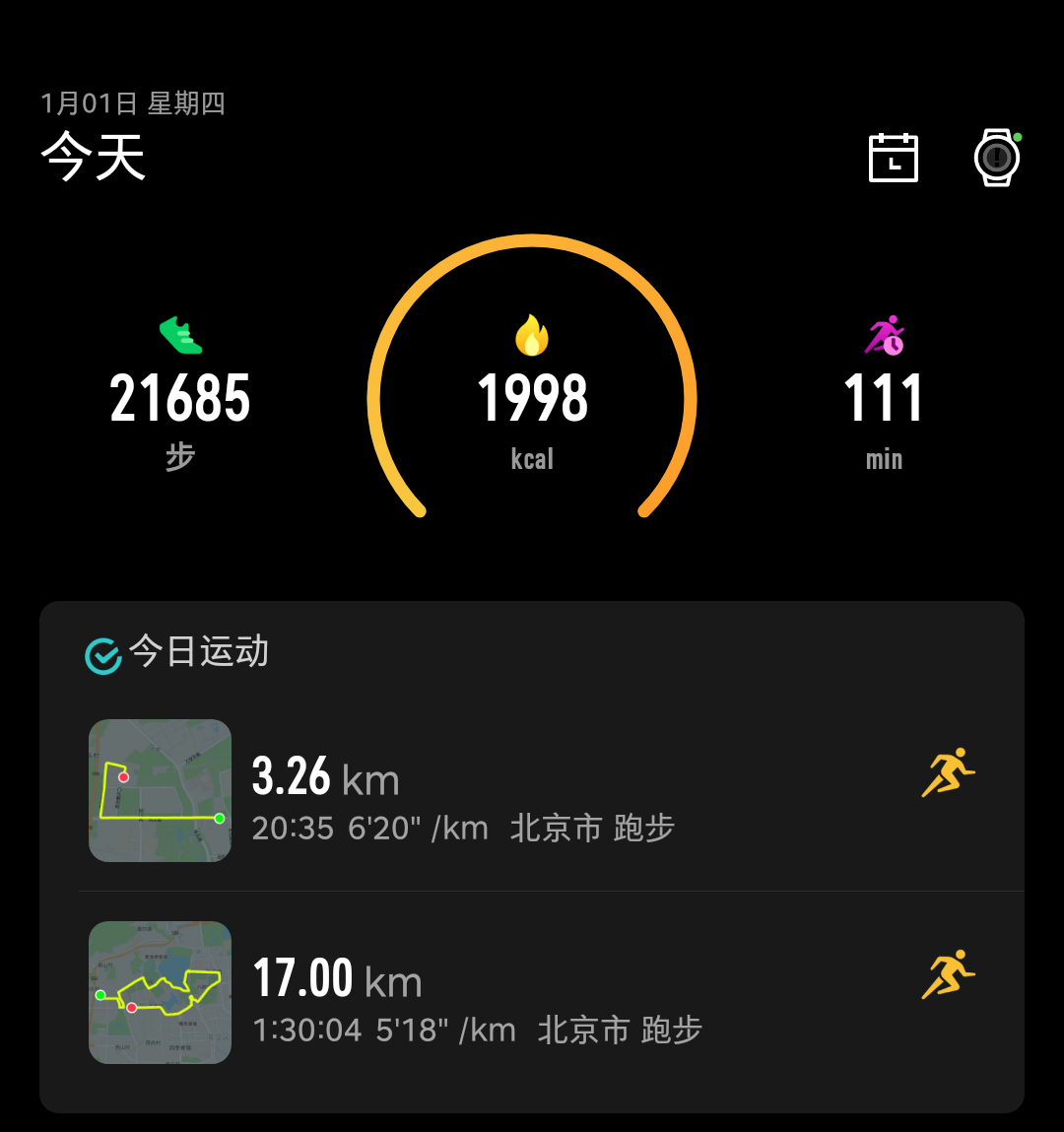This screenshot has width=1064, height=1132.
Task: Open the calendar icon
Action: click(x=893, y=158)
